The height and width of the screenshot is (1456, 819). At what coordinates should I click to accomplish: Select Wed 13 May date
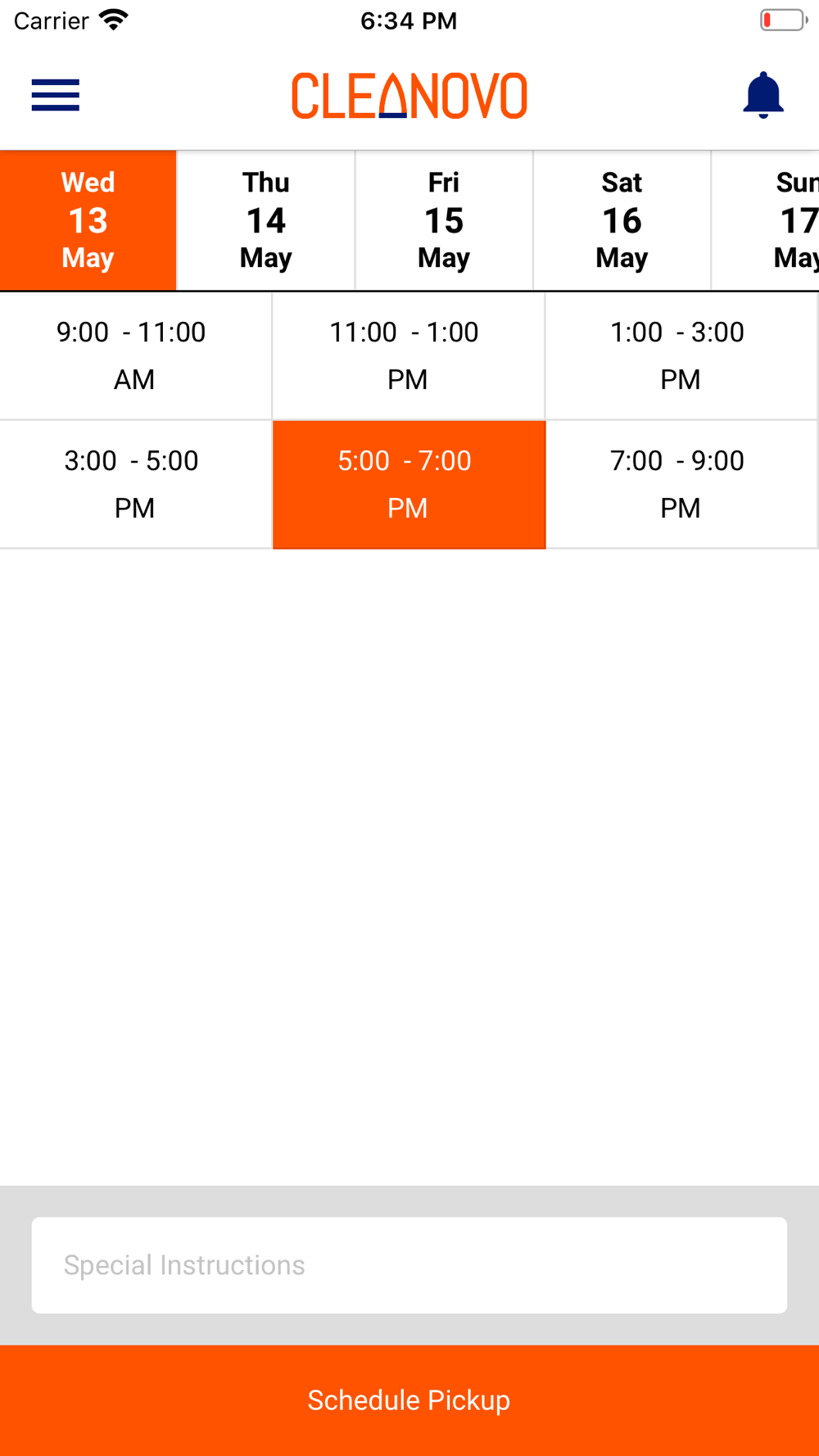tap(88, 220)
